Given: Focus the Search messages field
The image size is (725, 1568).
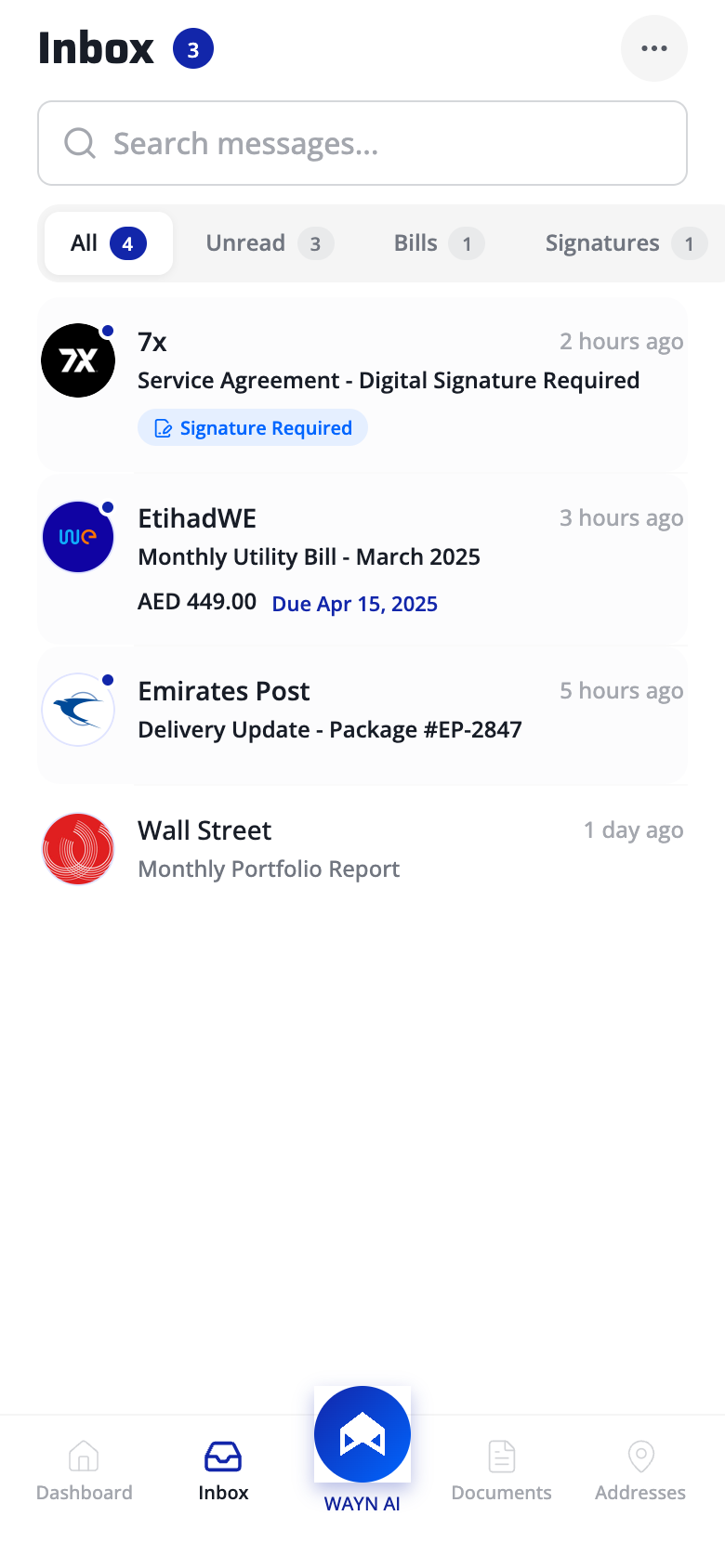Looking at the screenshot, I should (362, 143).
